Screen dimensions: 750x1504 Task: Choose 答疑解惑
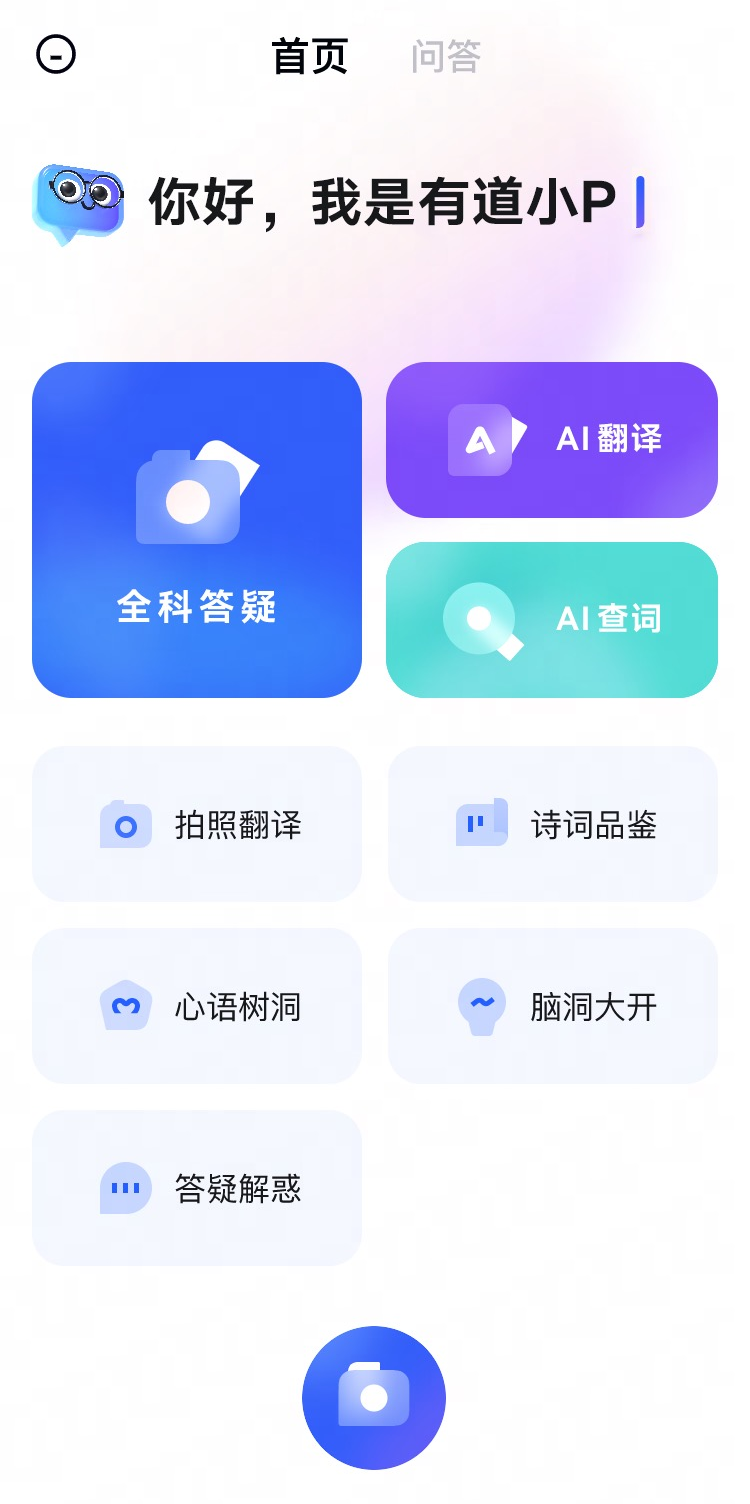[x=197, y=1188]
